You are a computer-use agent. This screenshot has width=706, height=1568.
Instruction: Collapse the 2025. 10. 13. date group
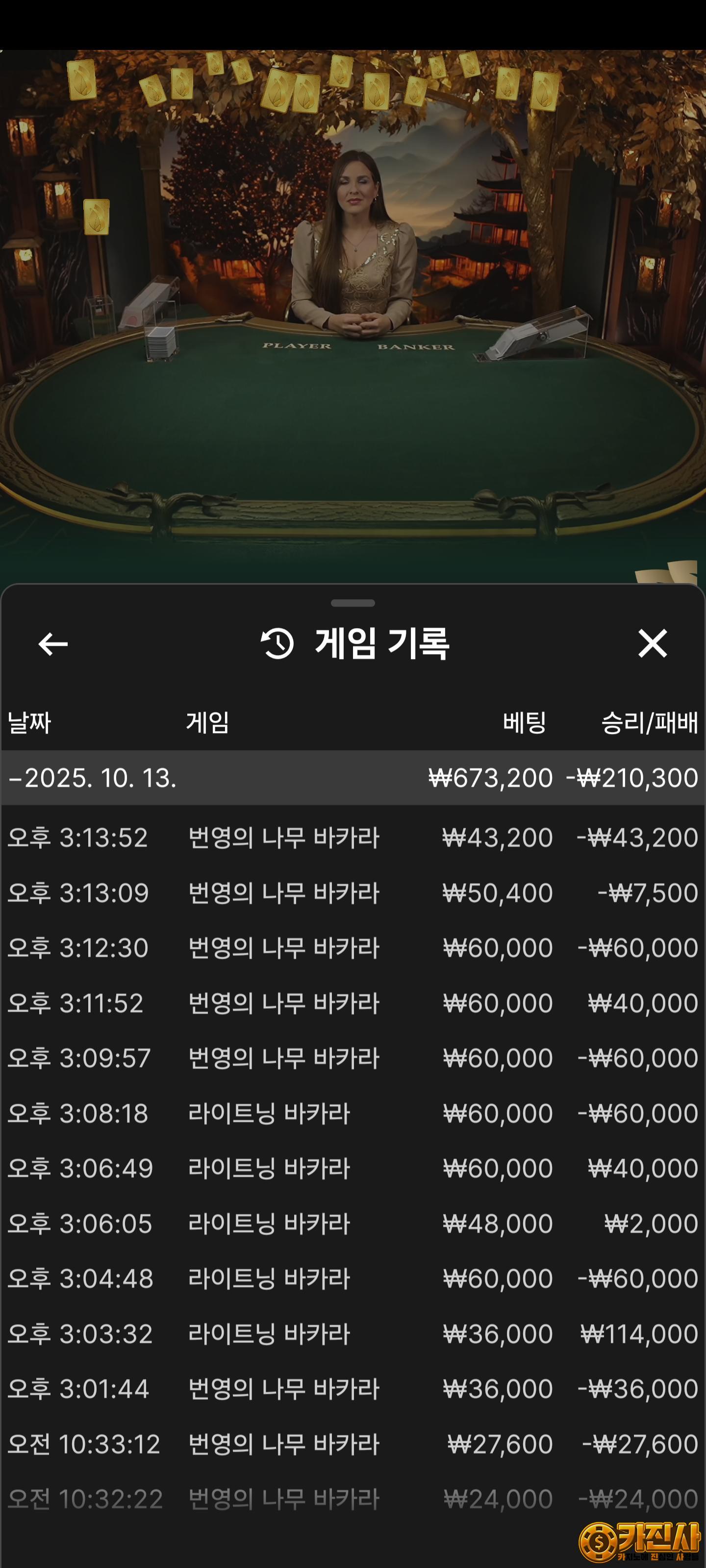(x=91, y=778)
